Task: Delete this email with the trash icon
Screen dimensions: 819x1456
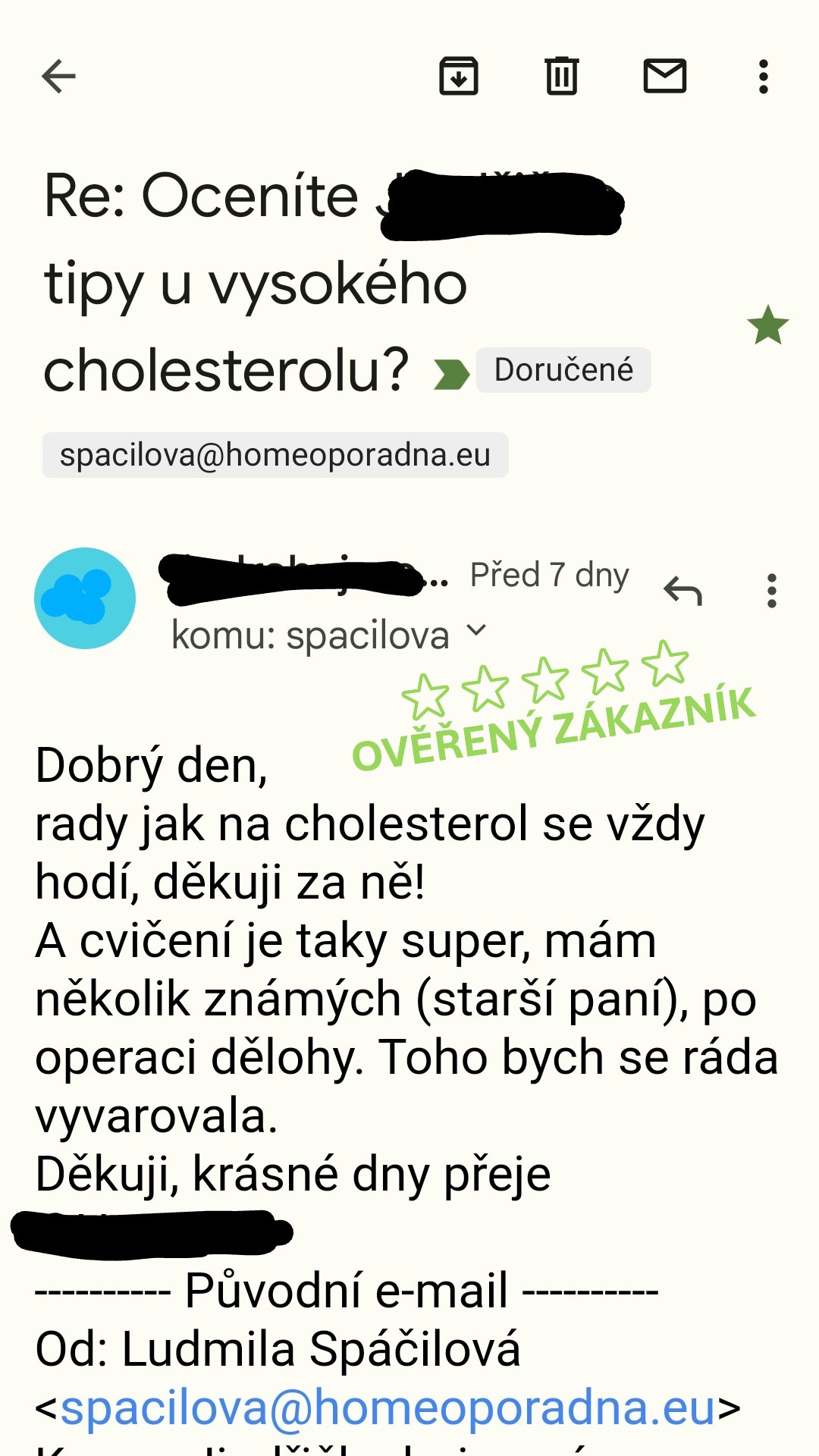Action: 562,77
